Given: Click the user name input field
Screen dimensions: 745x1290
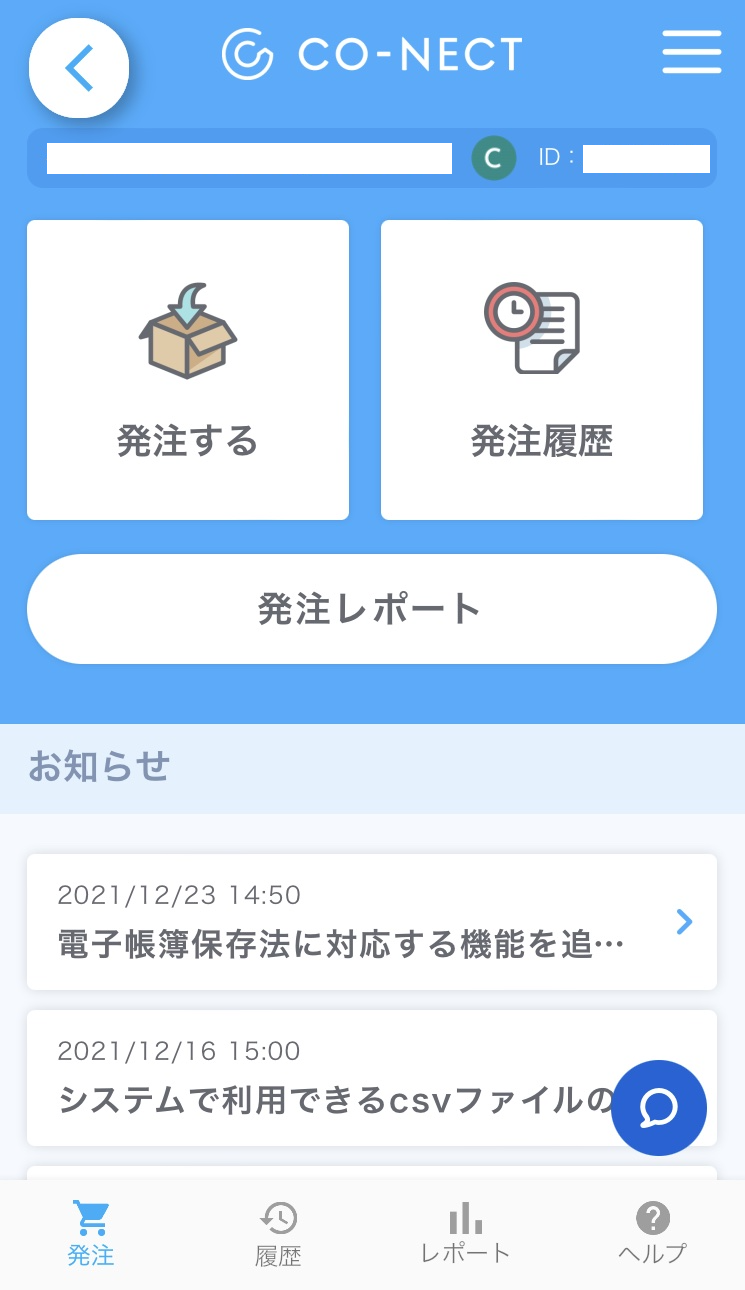Looking at the screenshot, I should click(x=247, y=157).
